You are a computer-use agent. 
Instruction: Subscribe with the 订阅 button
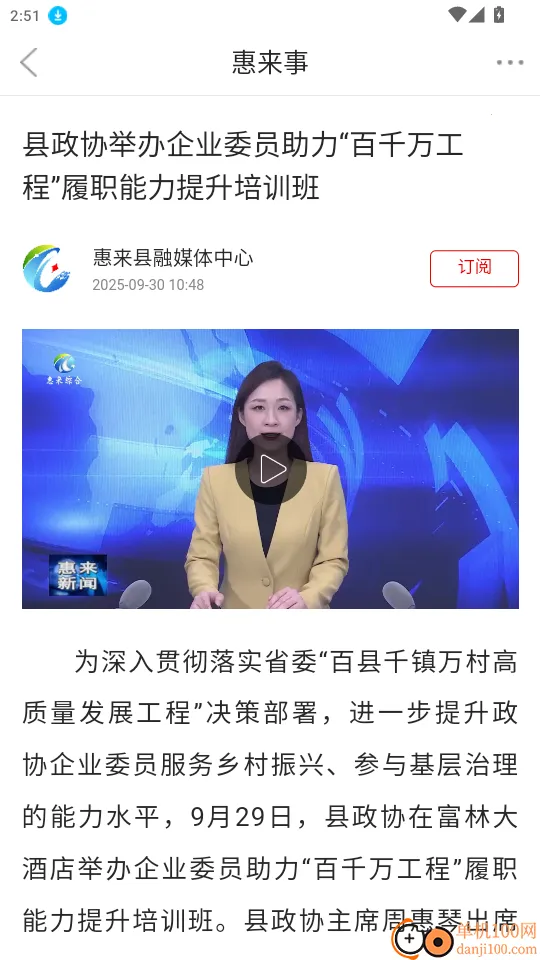click(x=474, y=268)
